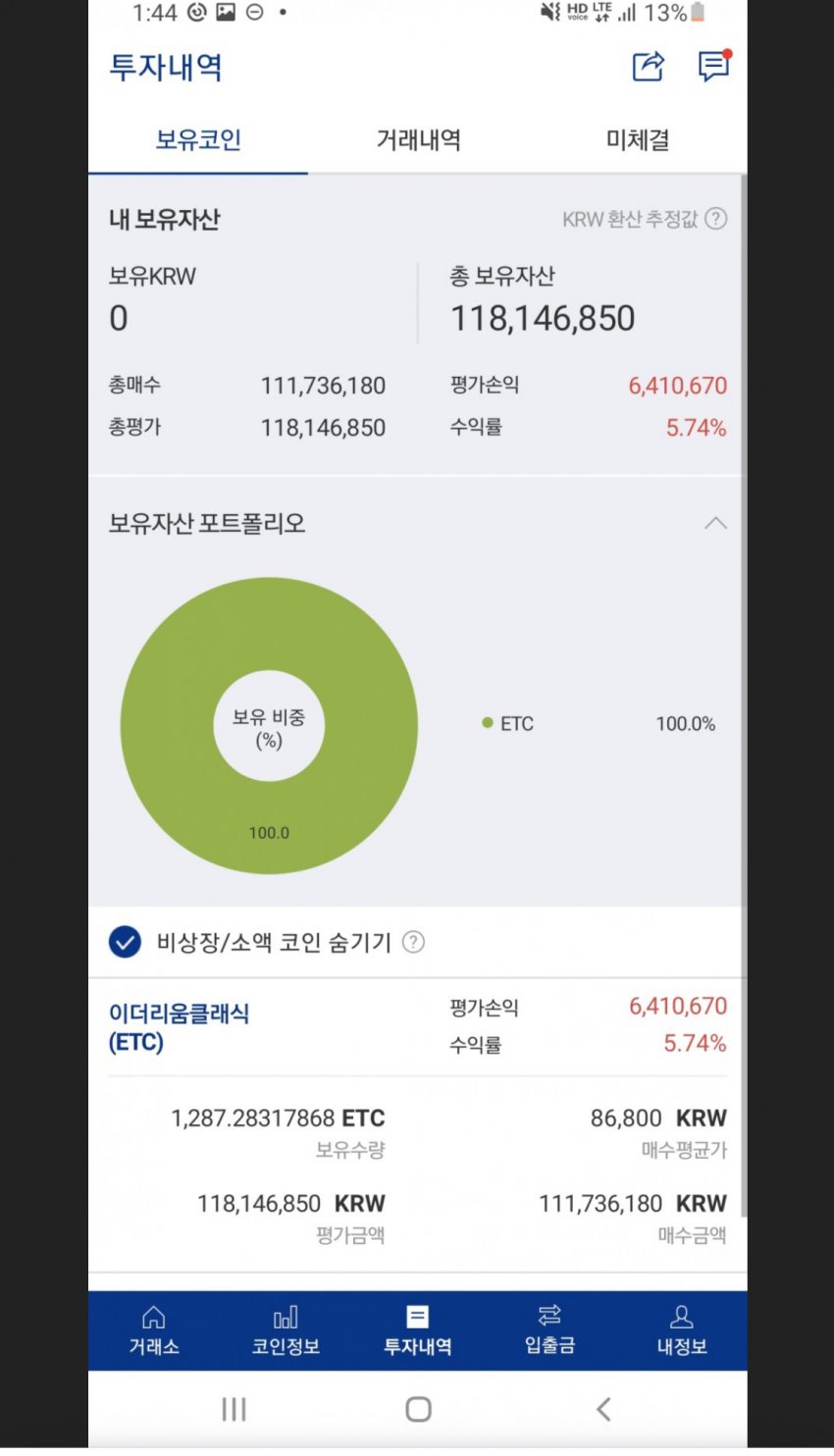
Task: Select 투자내역 in bottom navigation
Action: pyautogui.click(x=417, y=1330)
